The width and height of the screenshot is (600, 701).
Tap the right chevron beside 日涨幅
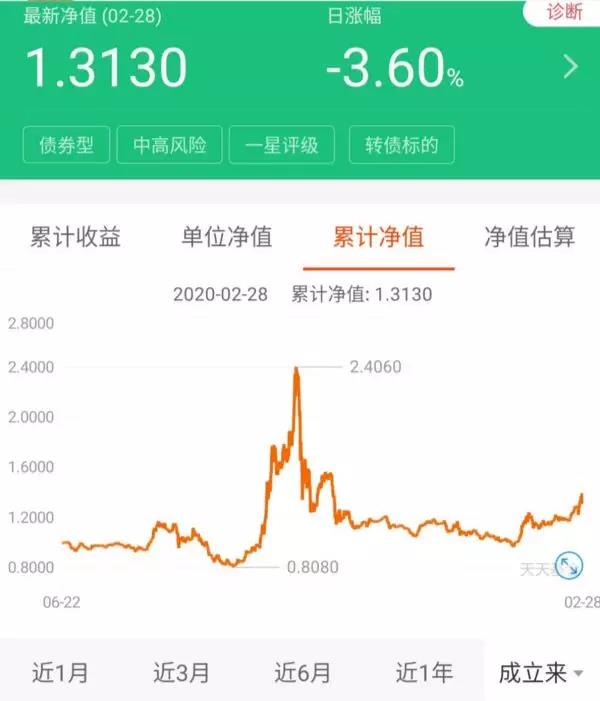point(571,67)
